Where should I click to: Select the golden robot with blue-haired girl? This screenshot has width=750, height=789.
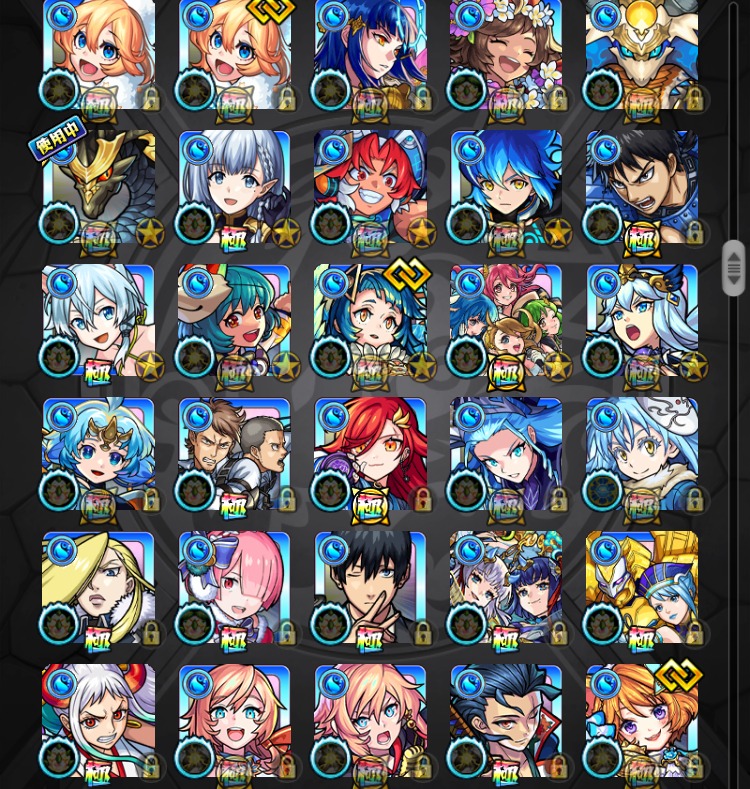point(642,587)
